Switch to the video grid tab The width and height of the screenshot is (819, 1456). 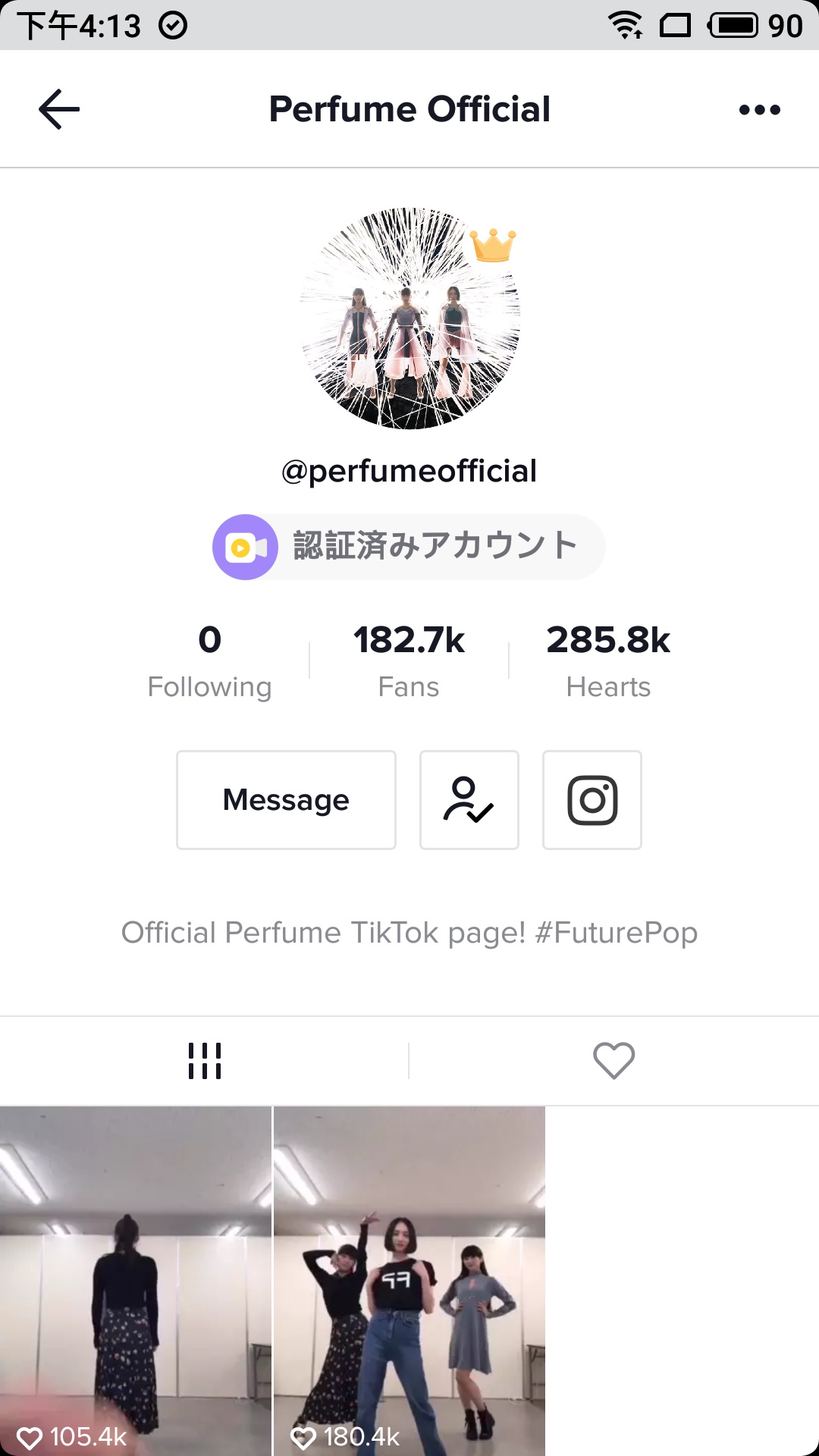[205, 1060]
